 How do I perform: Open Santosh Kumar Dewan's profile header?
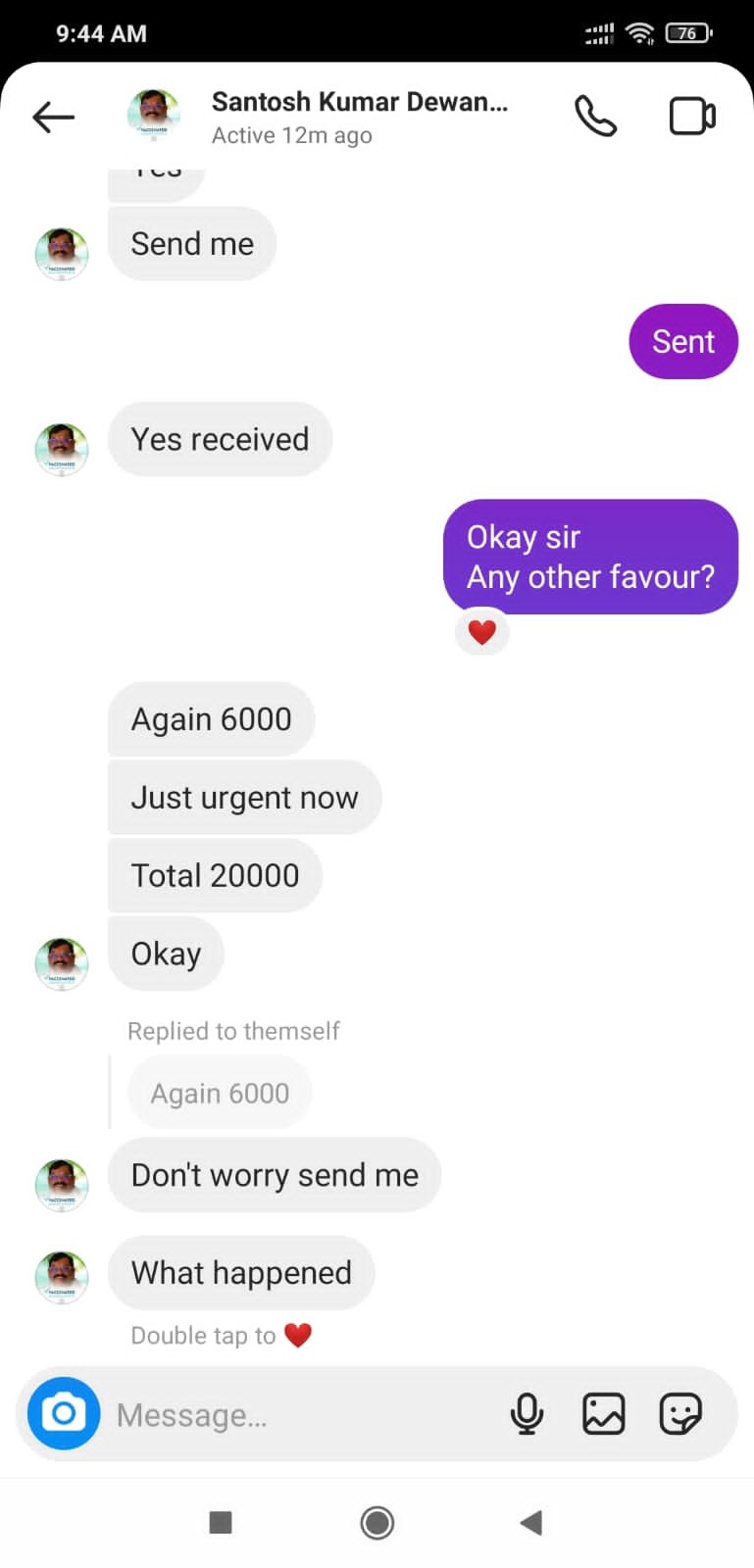(358, 117)
